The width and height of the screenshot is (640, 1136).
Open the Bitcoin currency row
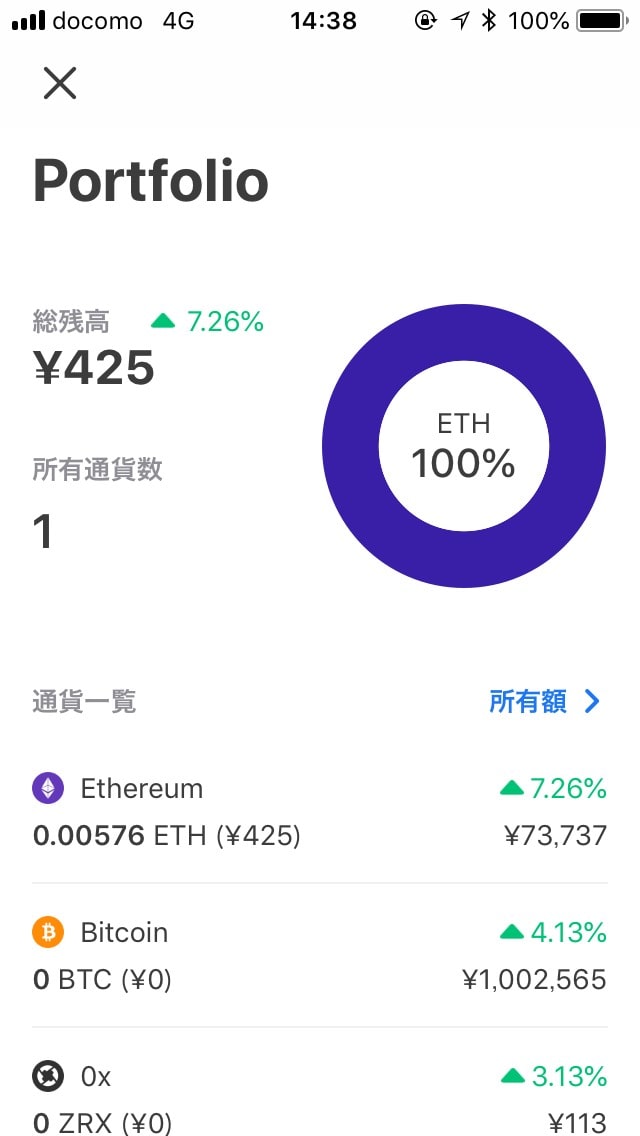tap(320, 955)
